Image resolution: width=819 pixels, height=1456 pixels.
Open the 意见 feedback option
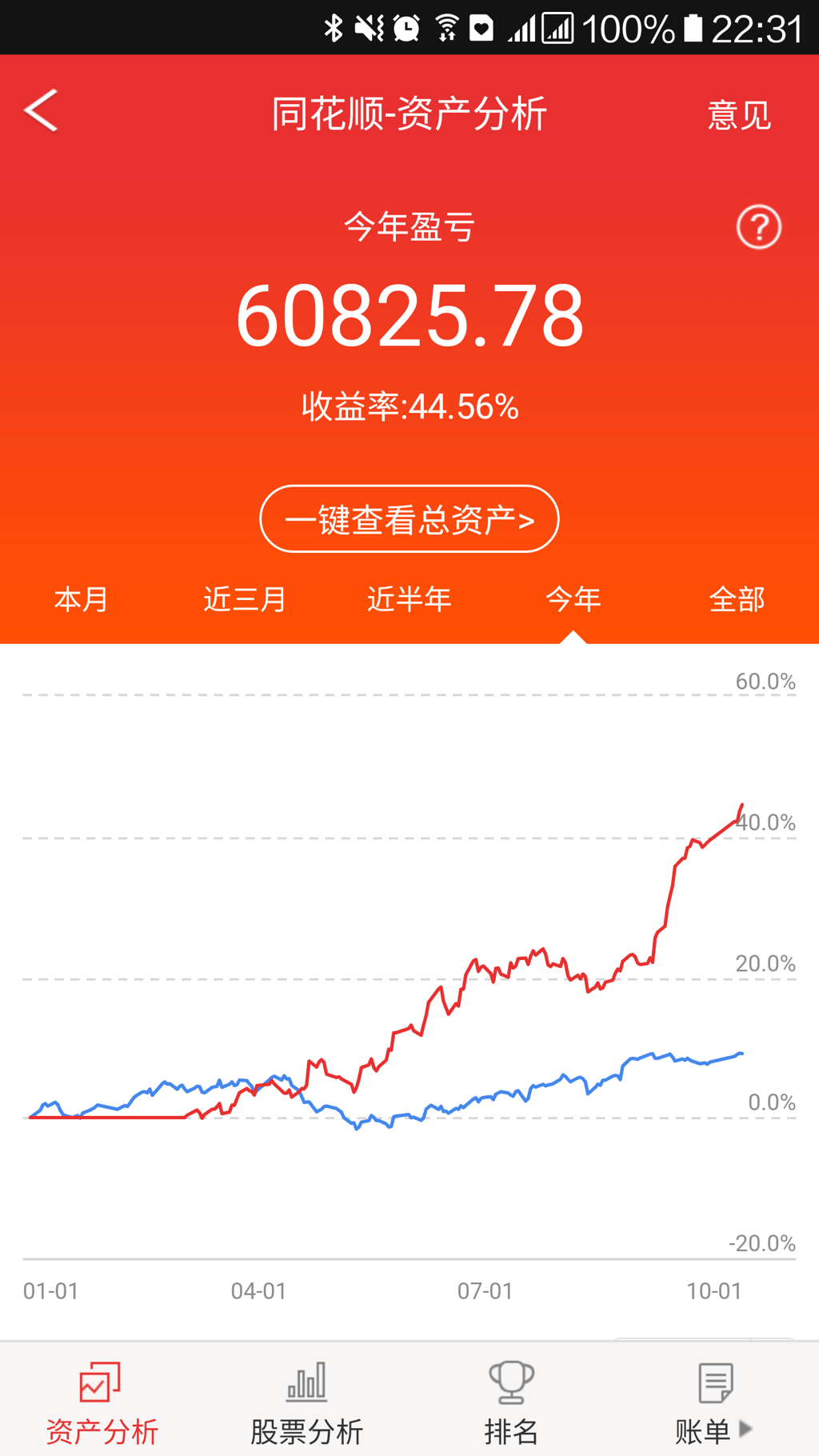click(x=739, y=115)
